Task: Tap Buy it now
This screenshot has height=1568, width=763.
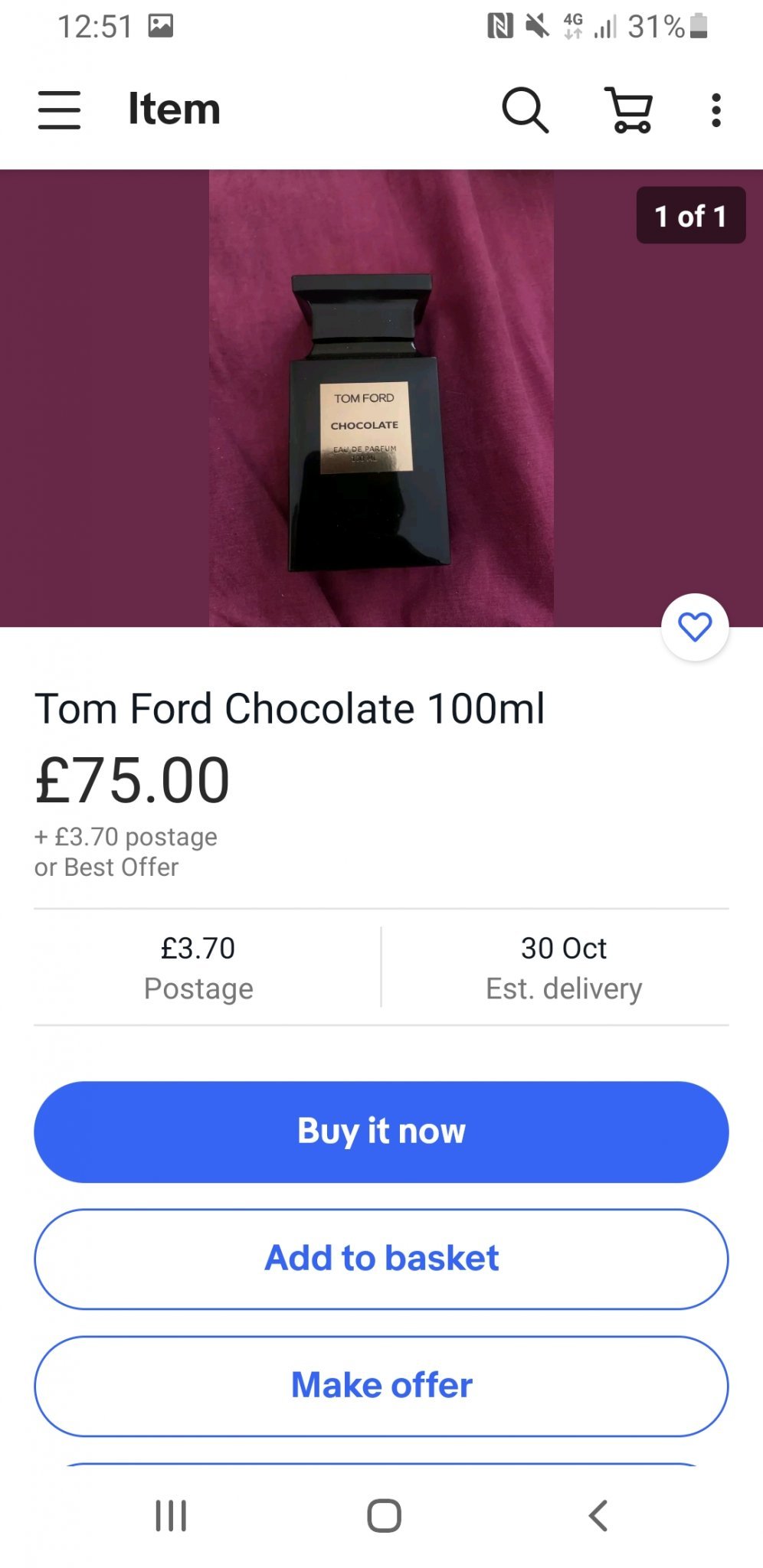Action: [381, 1132]
